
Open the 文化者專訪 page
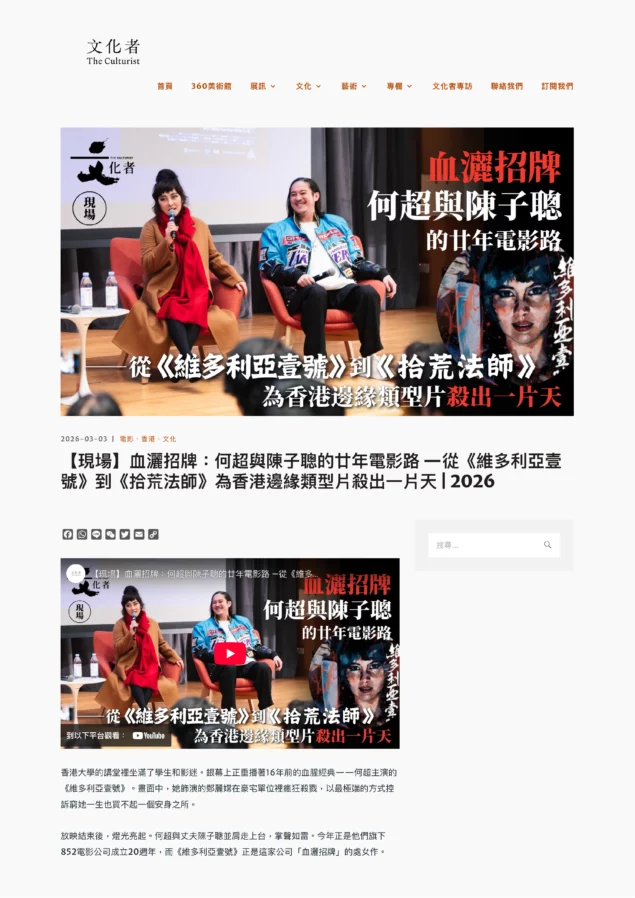[x=452, y=86]
